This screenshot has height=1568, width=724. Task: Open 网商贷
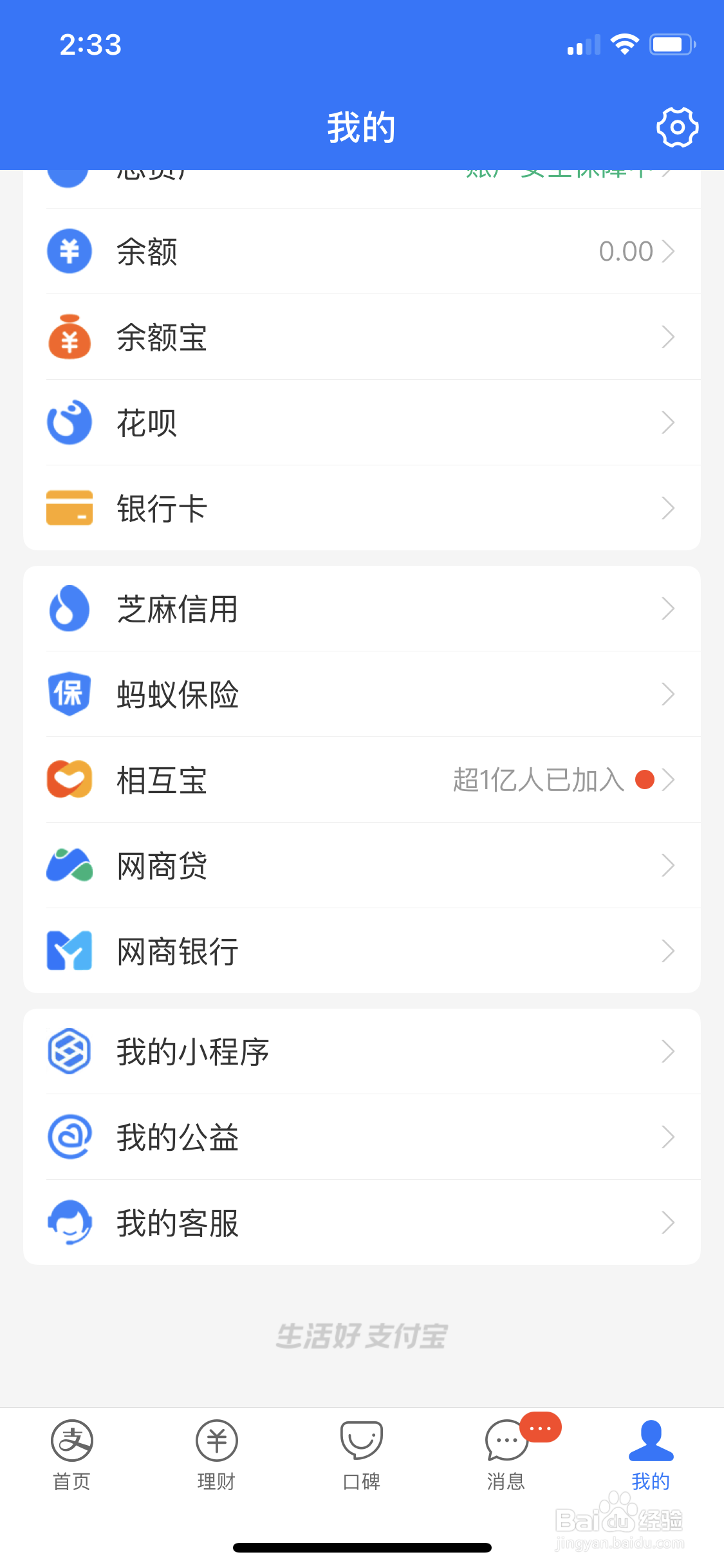pos(362,865)
